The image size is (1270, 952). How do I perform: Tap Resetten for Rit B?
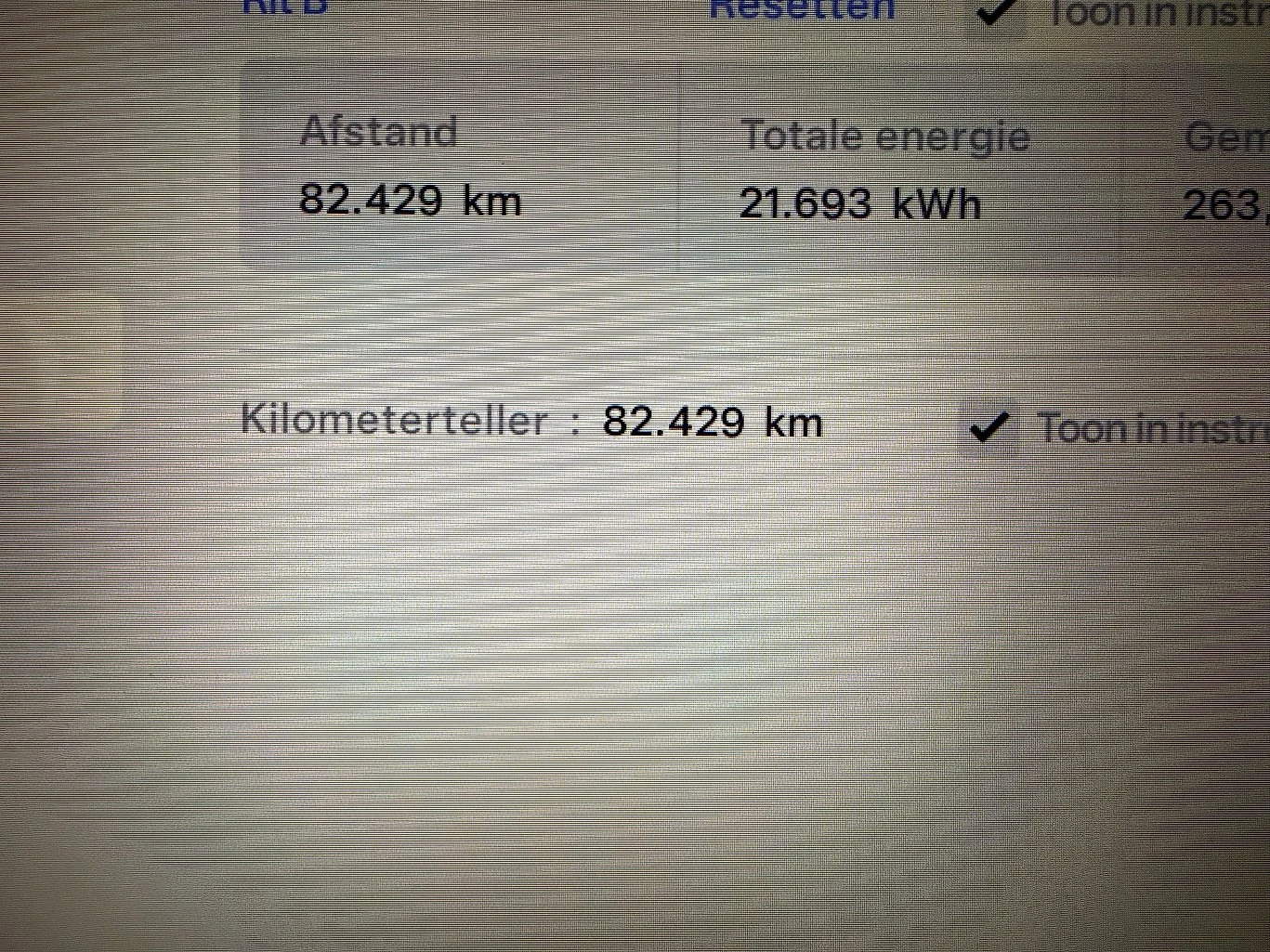[801, 8]
